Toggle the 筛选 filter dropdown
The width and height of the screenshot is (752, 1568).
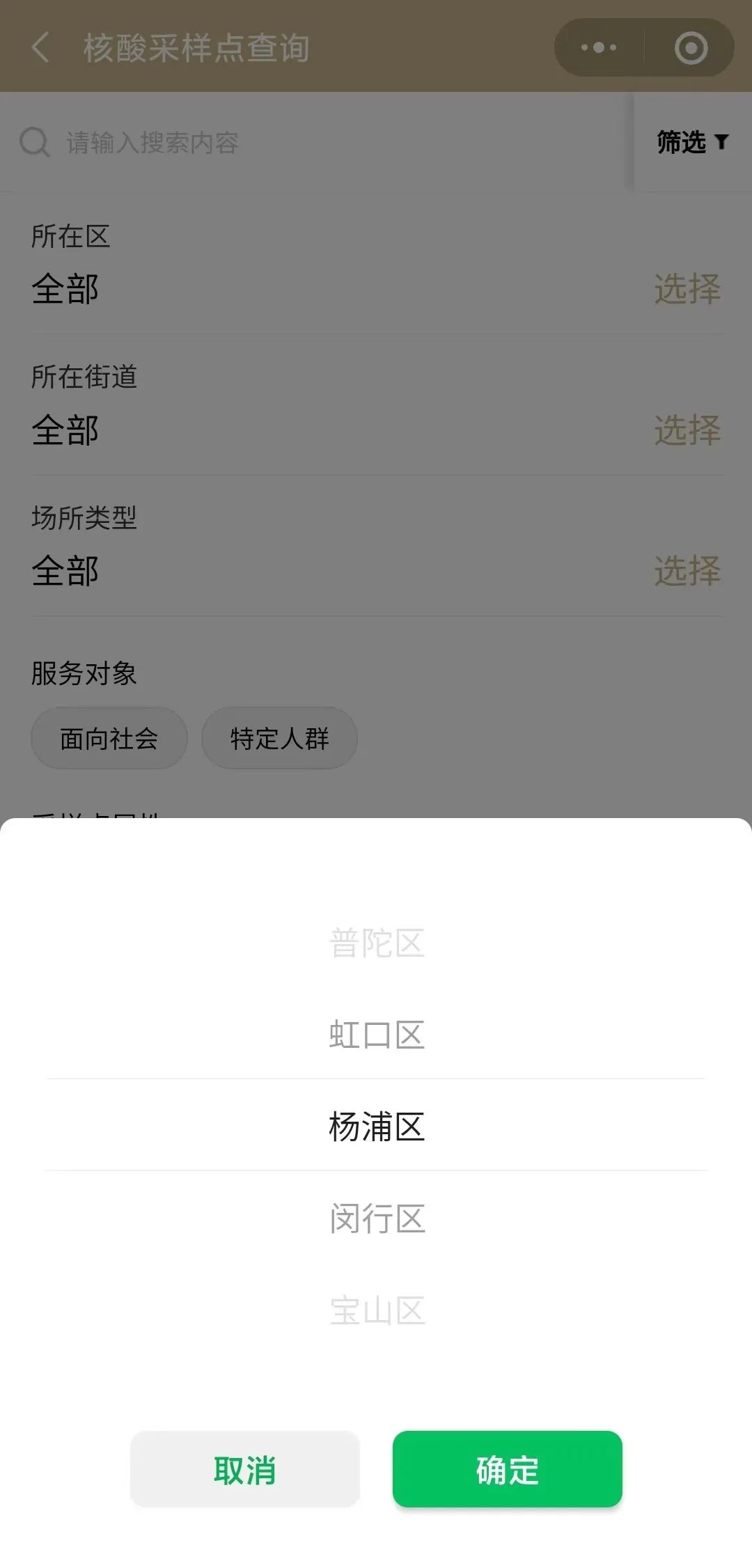[692, 143]
